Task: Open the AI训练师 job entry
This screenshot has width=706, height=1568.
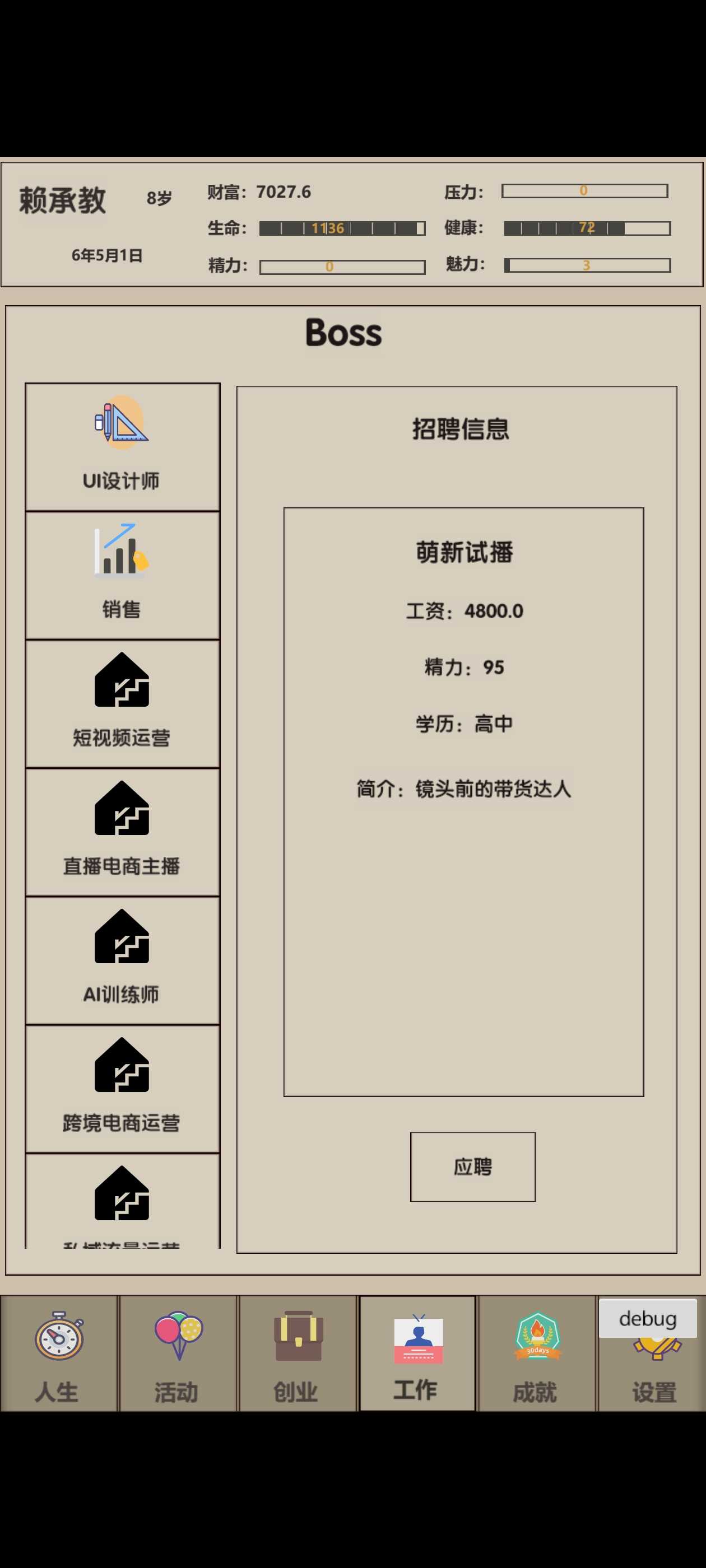Action: pos(122,960)
